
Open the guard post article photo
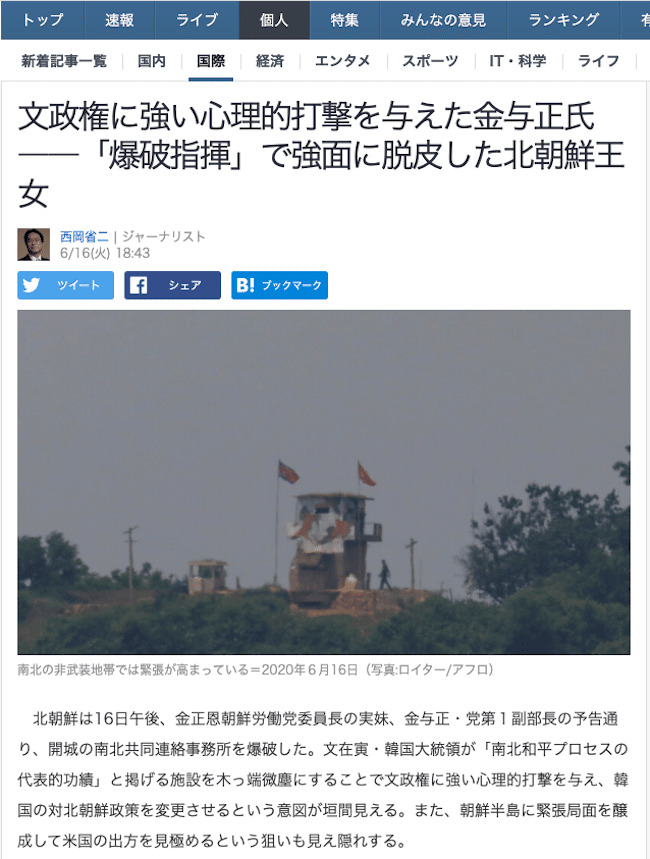click(x=324, y=482)
